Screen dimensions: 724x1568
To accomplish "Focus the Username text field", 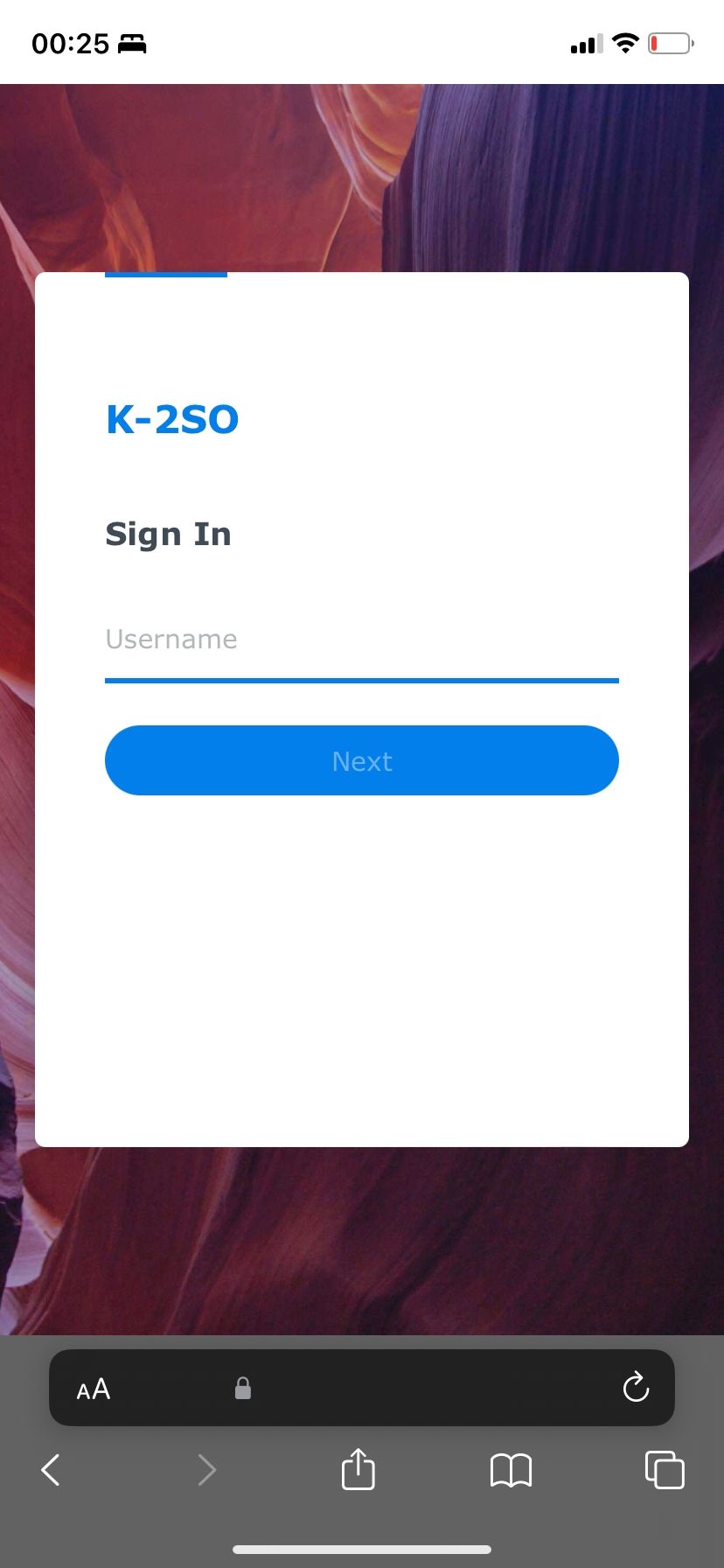I will click(361, 640).
